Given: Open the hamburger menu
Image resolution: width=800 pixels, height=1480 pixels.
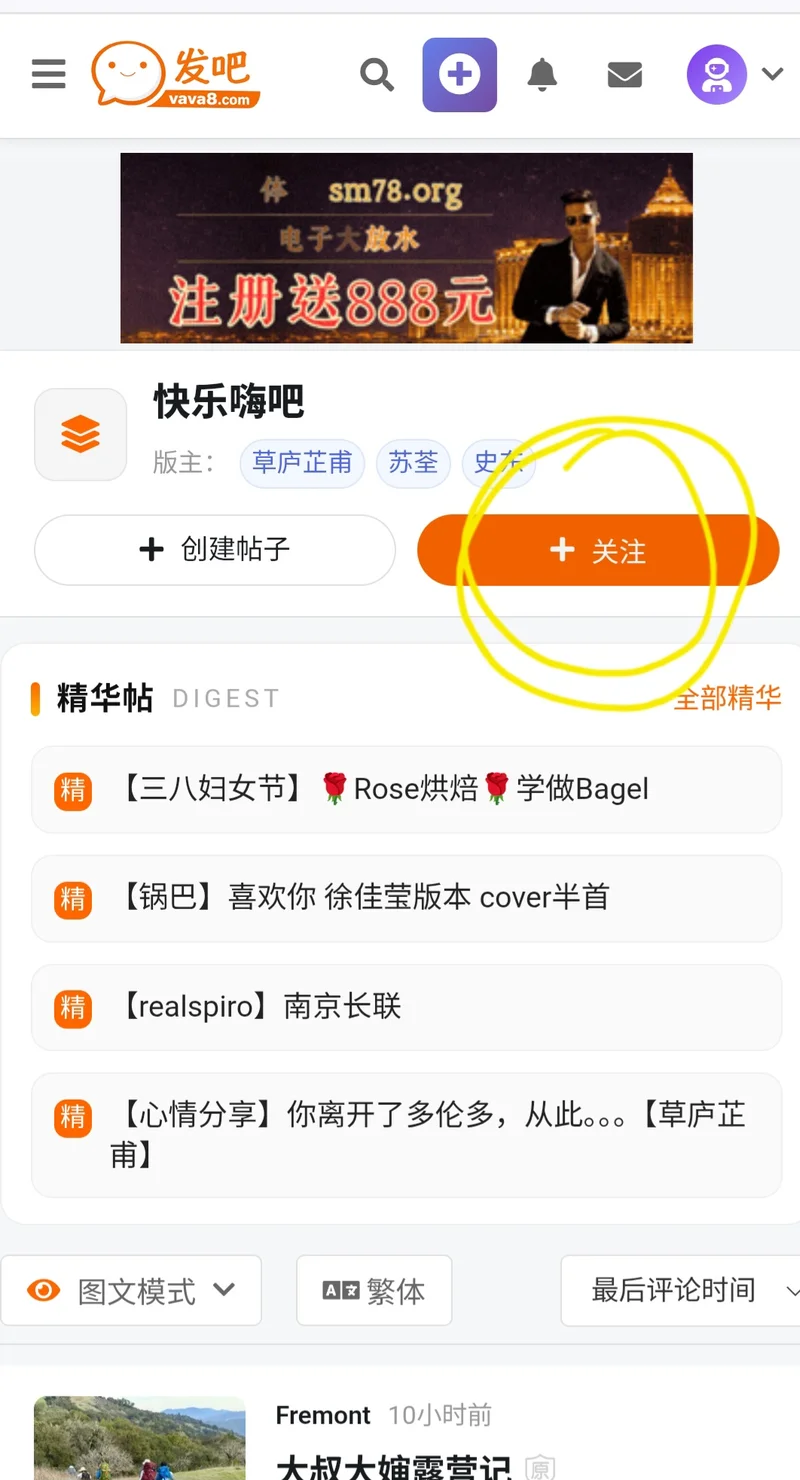Looking at the screenshot, I should click(x=48, y=74).
